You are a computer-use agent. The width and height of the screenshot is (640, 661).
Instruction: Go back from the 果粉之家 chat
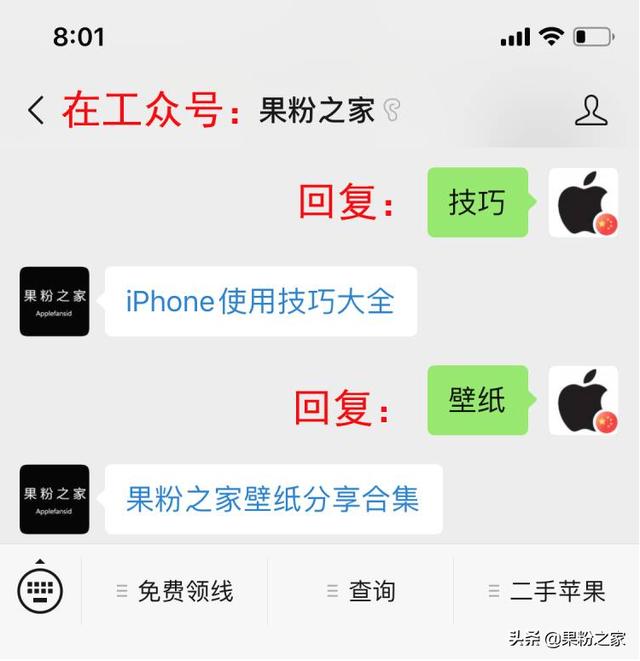pyautogui.click(x=36, y=110)
